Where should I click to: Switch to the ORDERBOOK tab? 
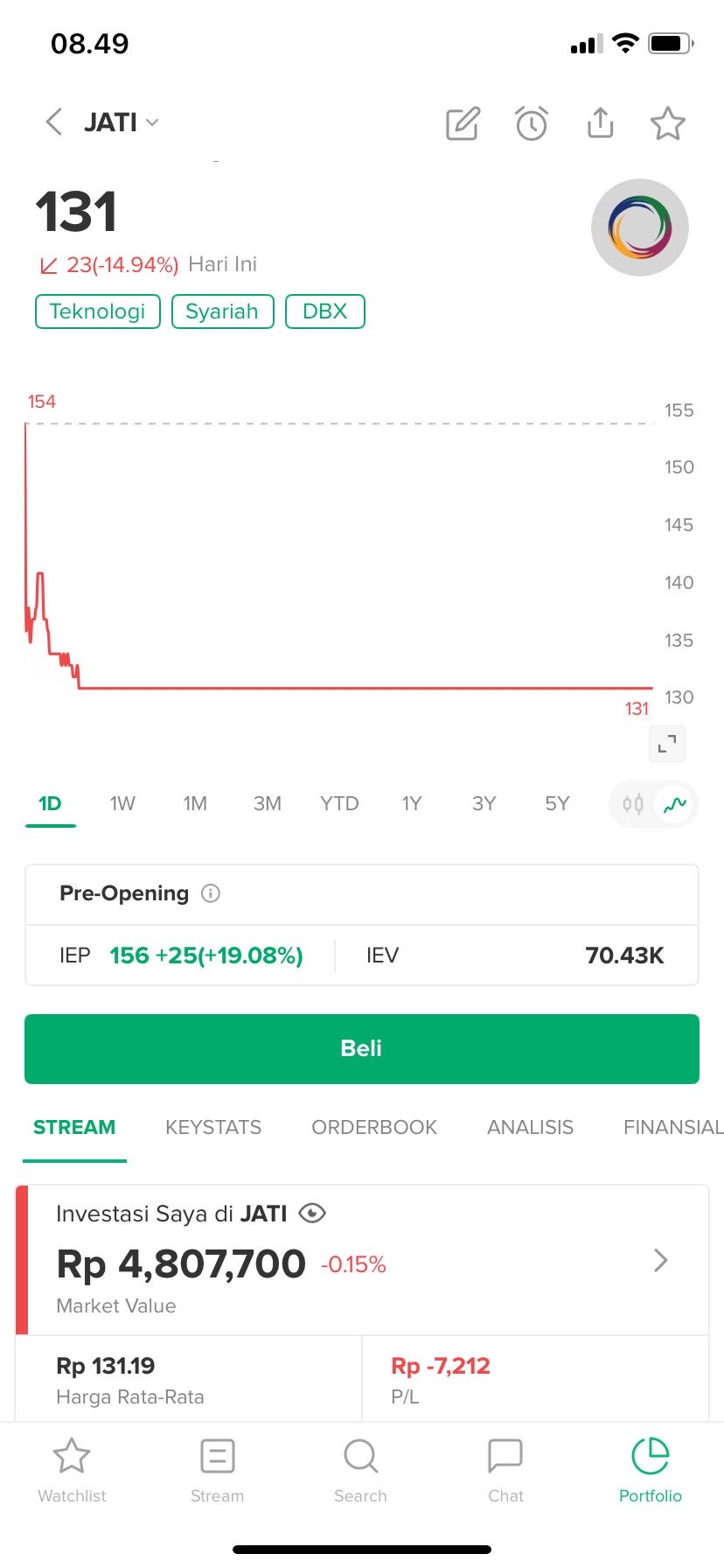(x=374, y=1127)
